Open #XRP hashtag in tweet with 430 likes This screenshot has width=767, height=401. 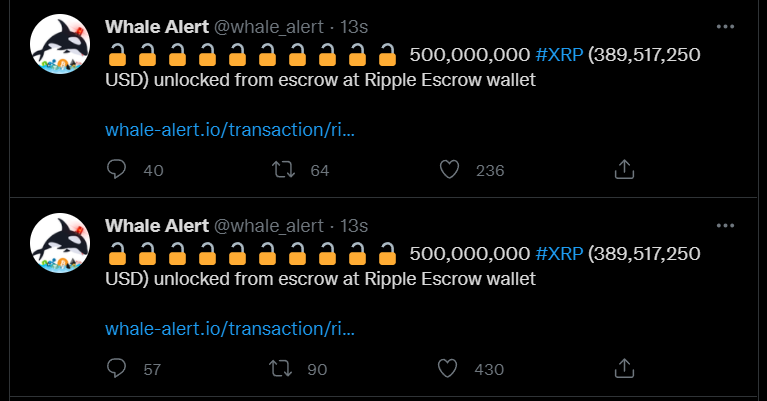(x=559, y=254)
